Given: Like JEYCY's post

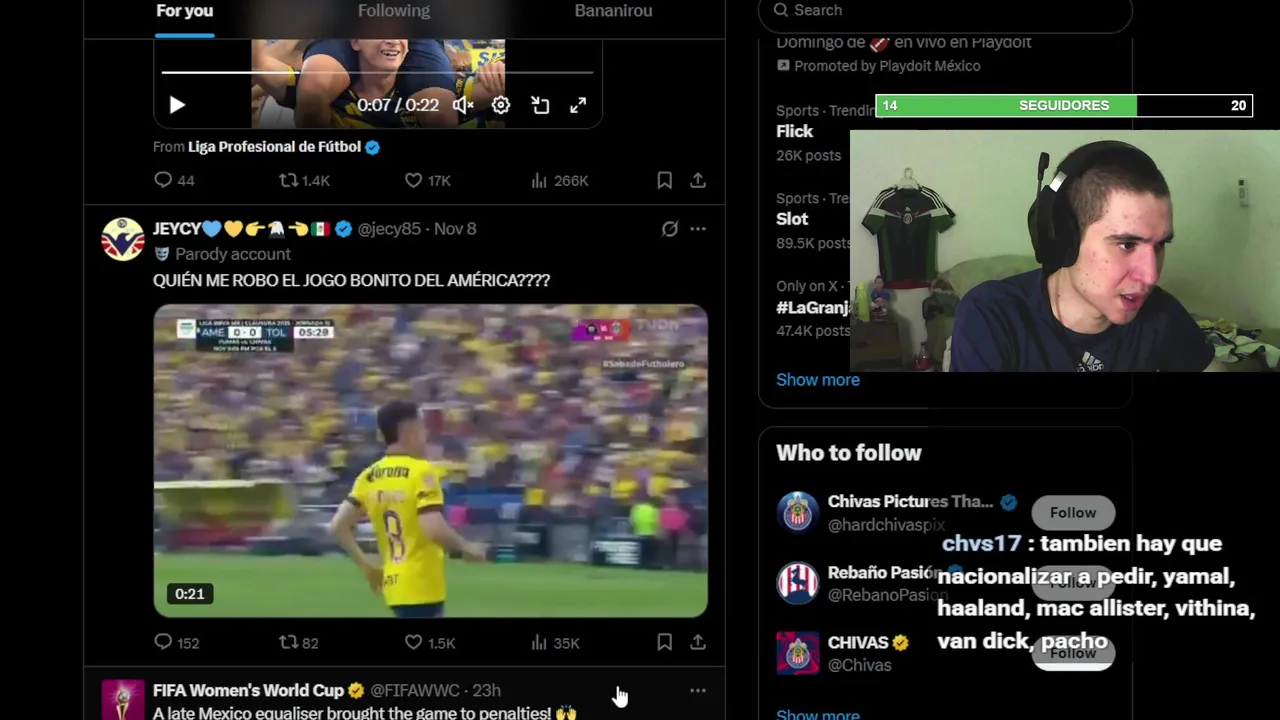Looking at the screenshot, I should point(414,643).
